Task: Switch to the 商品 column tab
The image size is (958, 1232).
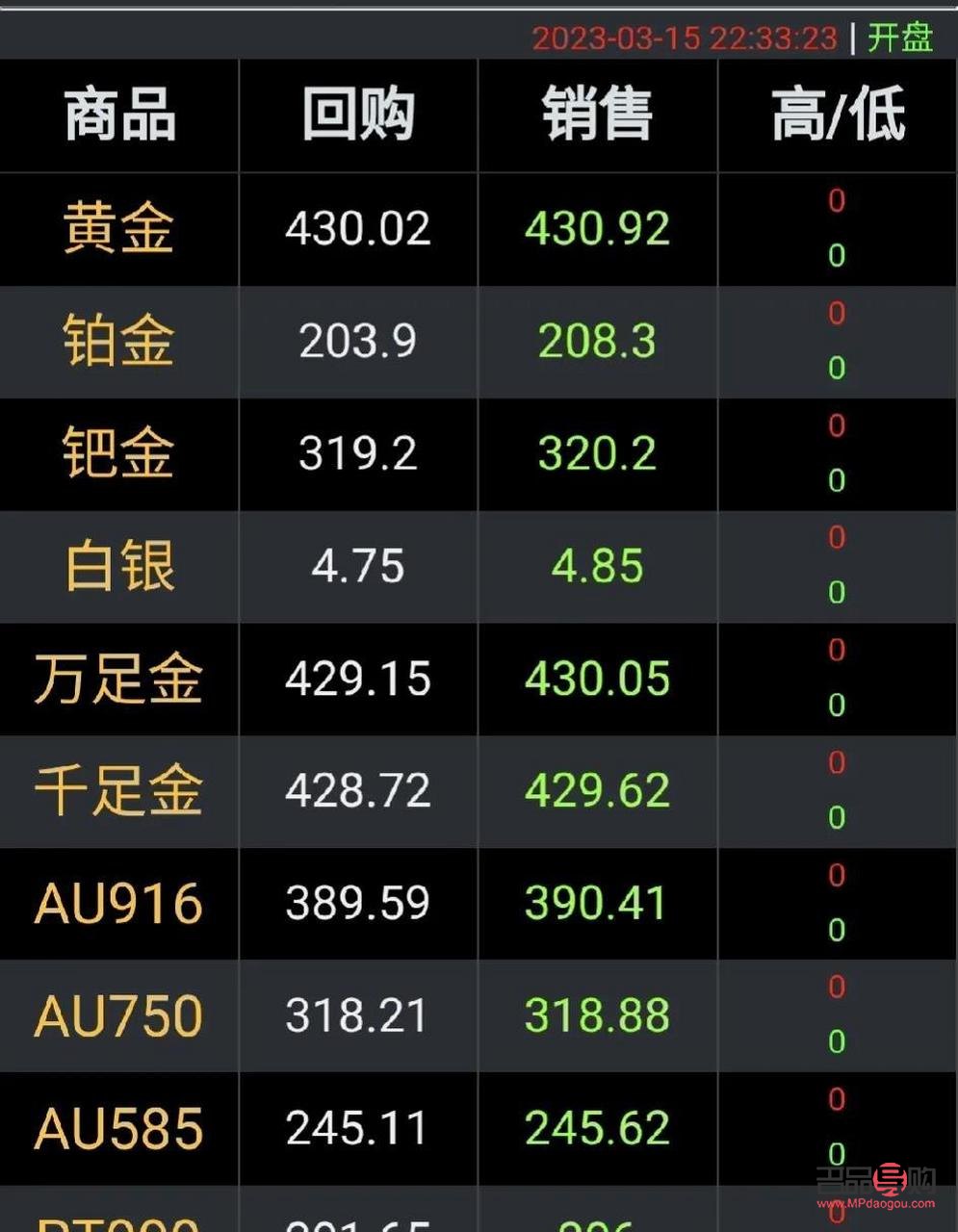Action: pyautogui.click(x=118, y=114)
